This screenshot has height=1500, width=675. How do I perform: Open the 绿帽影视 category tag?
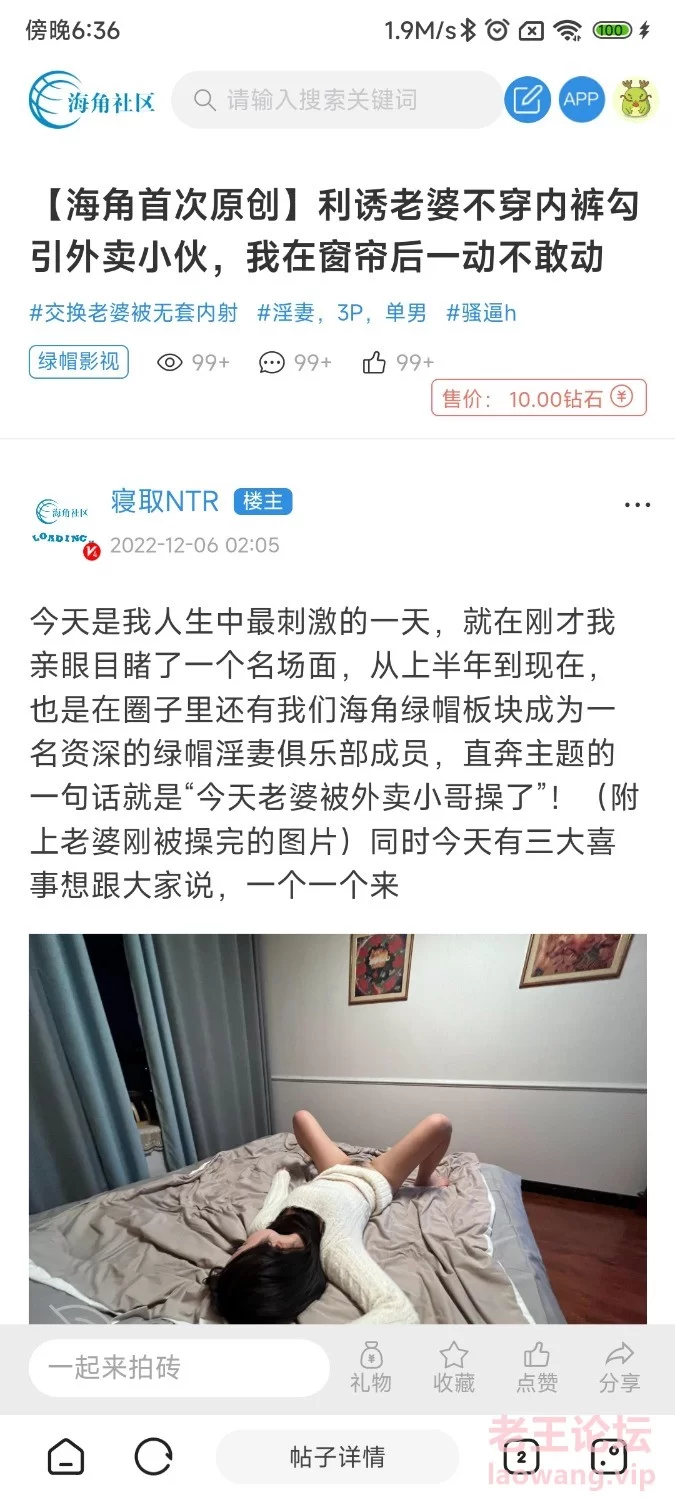[x=79, y=361]
